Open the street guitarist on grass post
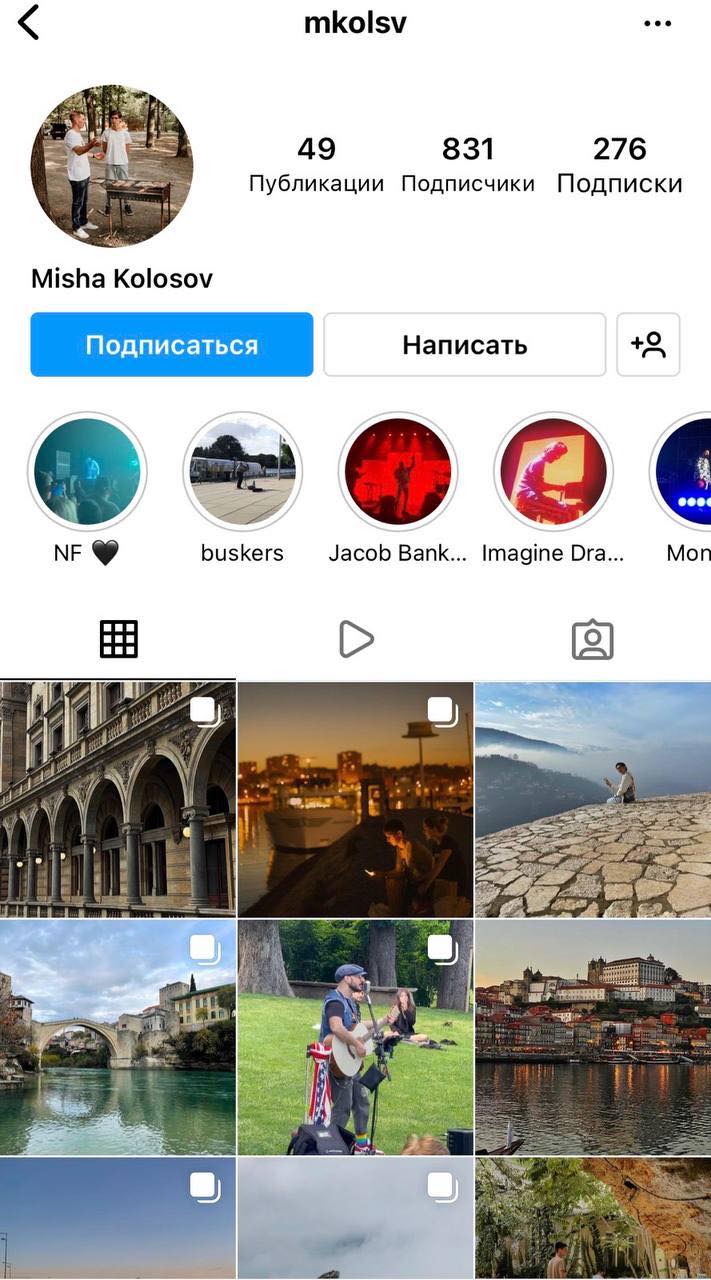Image resolution: width=711 pixels, height=1280 pixels. point(355,1037)
